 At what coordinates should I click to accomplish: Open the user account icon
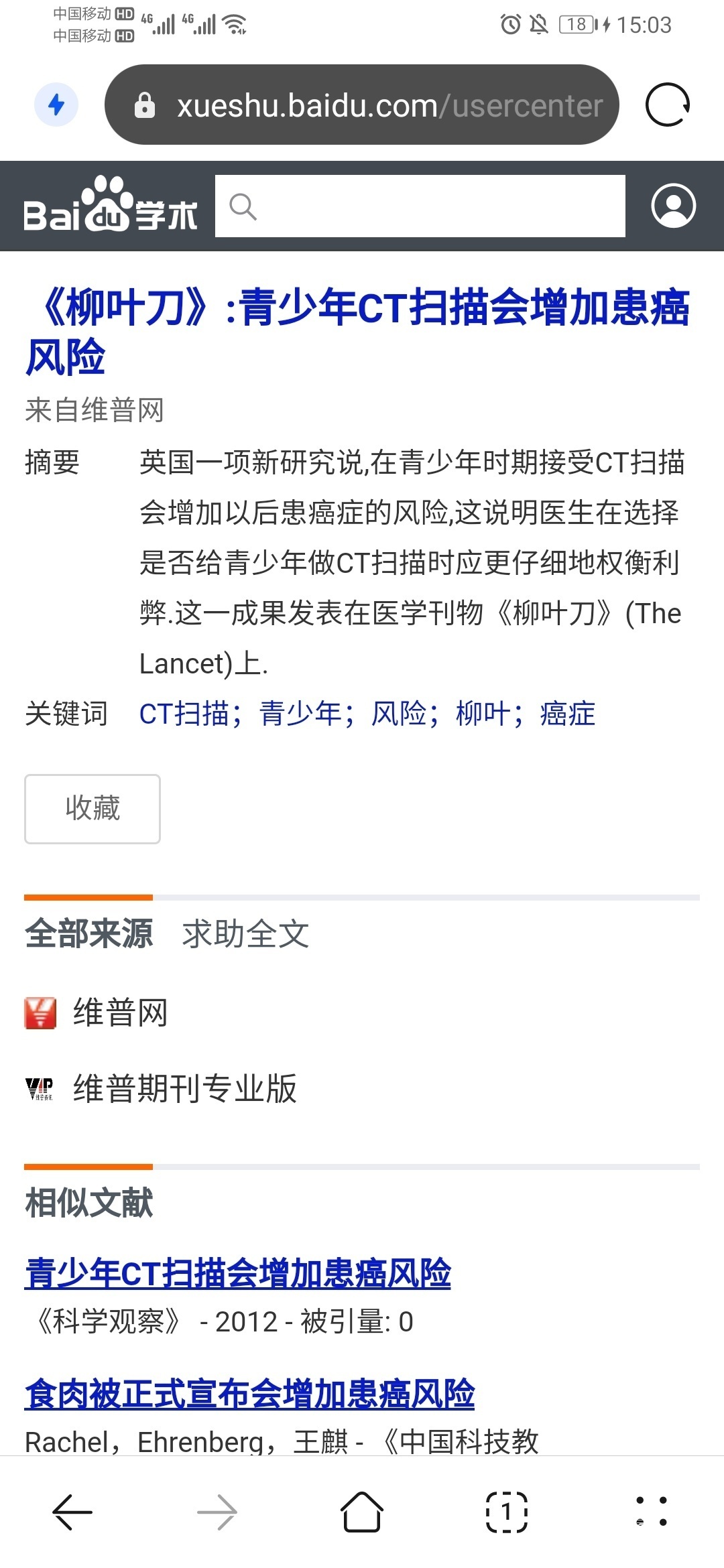673,206
